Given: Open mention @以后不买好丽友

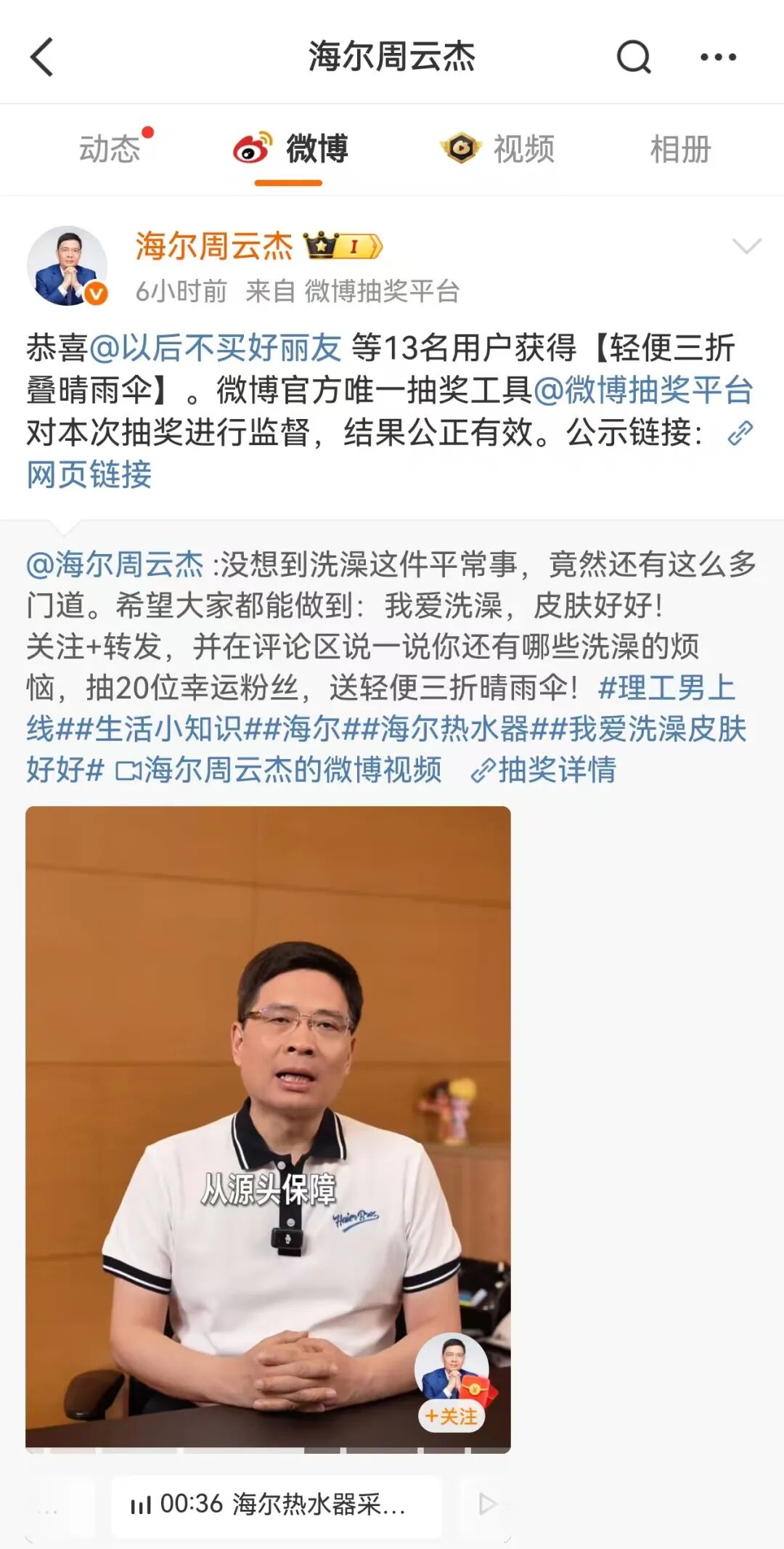Looking at the screenshot, I should [x=215, y=348].
